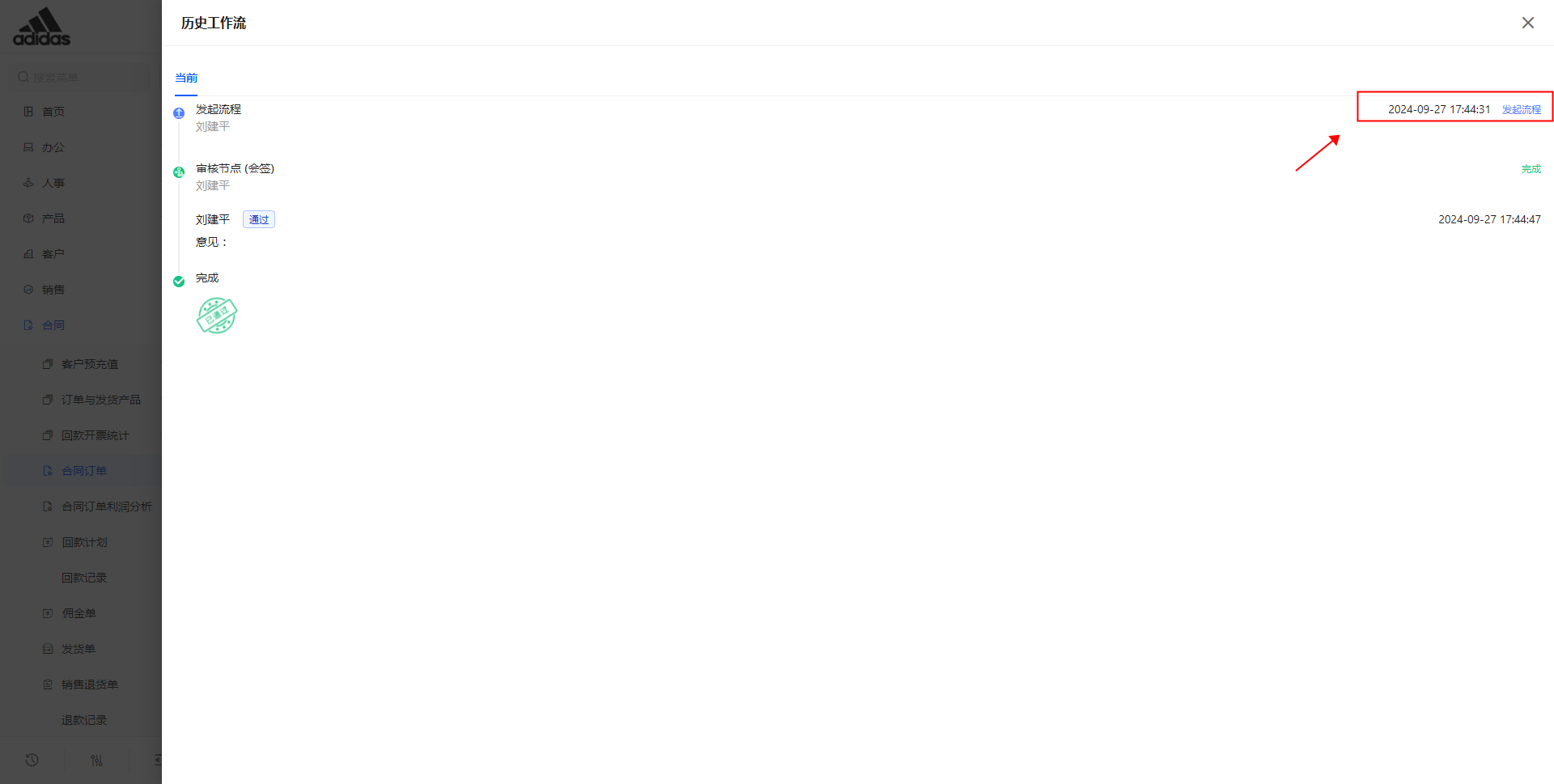
Task: Switch to the 当前 tab
Action: point(186,78)
